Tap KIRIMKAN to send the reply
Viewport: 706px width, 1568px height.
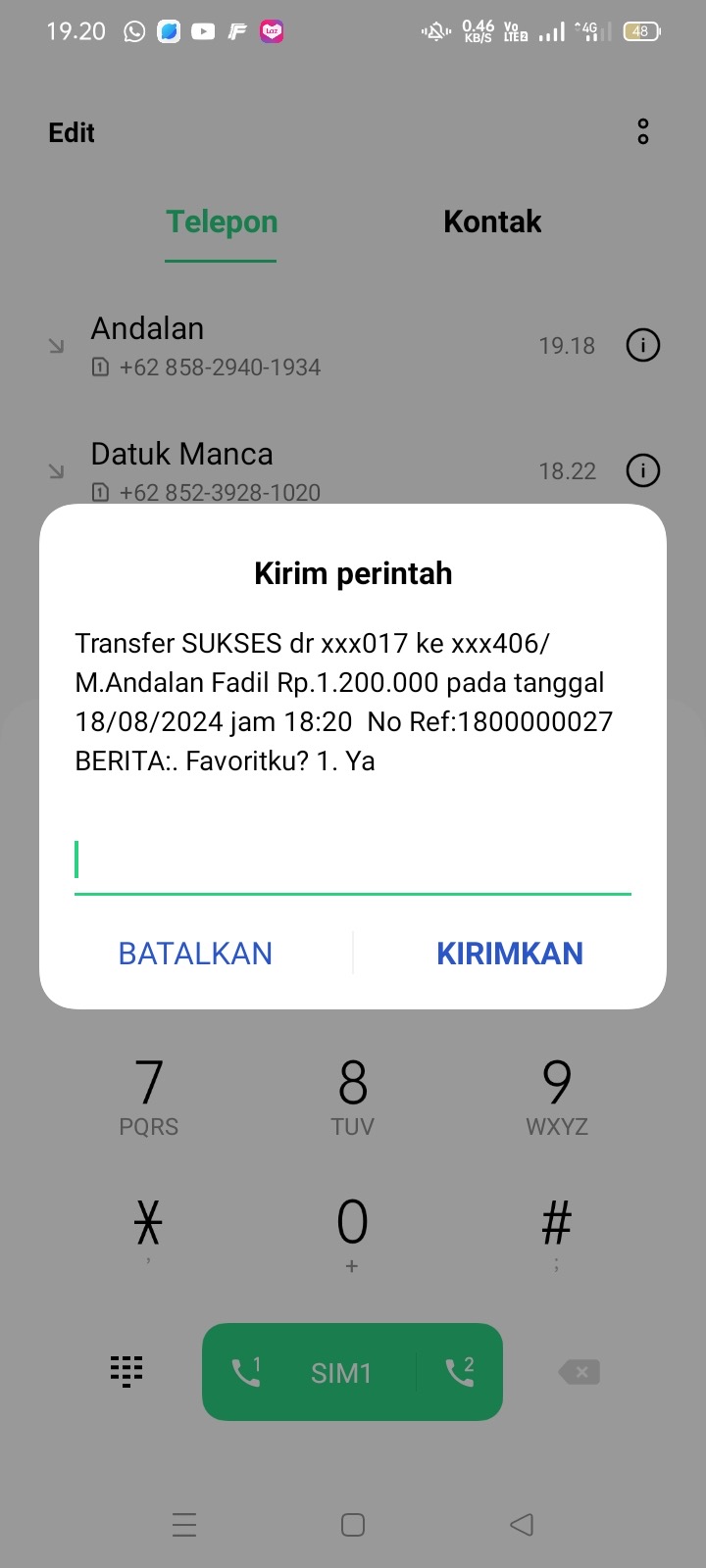pos(509,954)
